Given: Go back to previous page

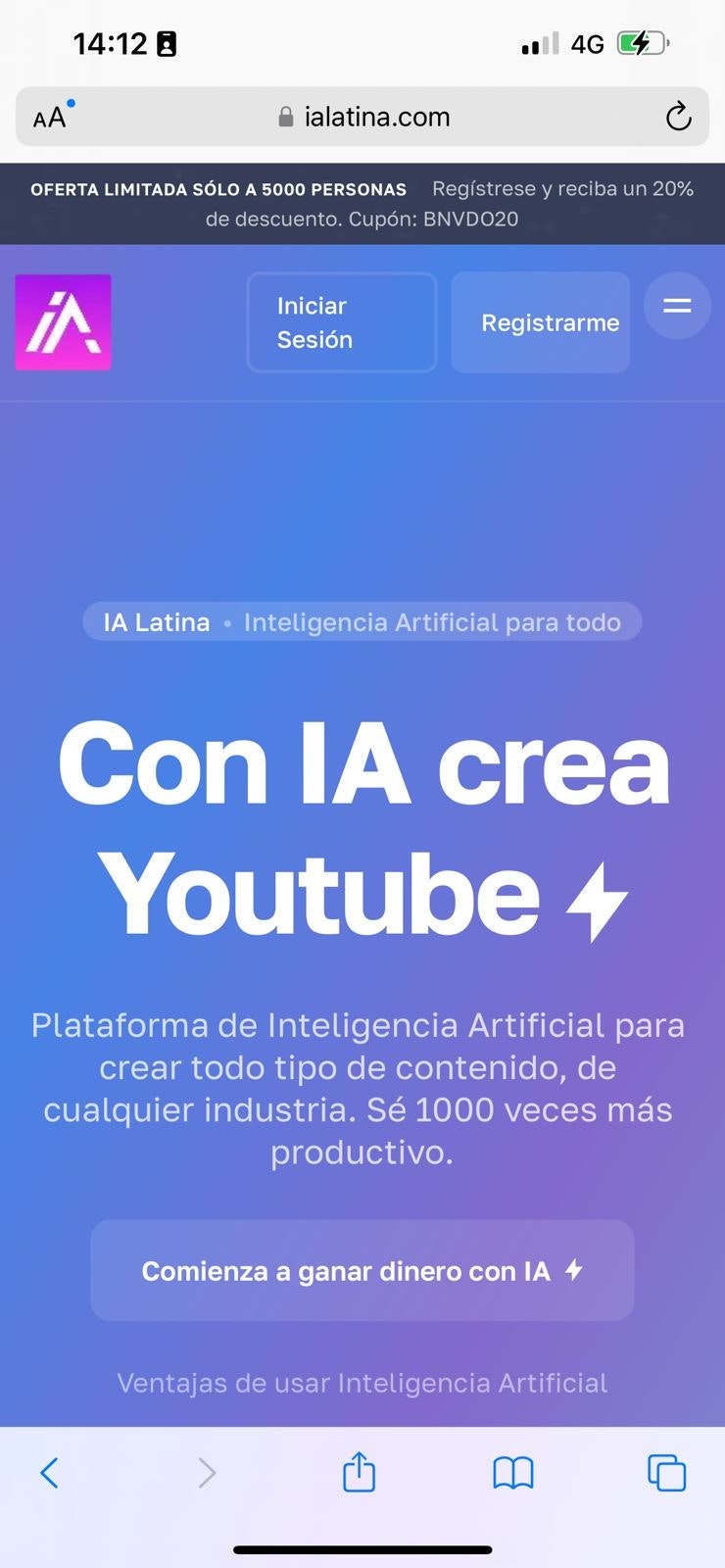Looking at the screenshot, I should coord(50,1472).
